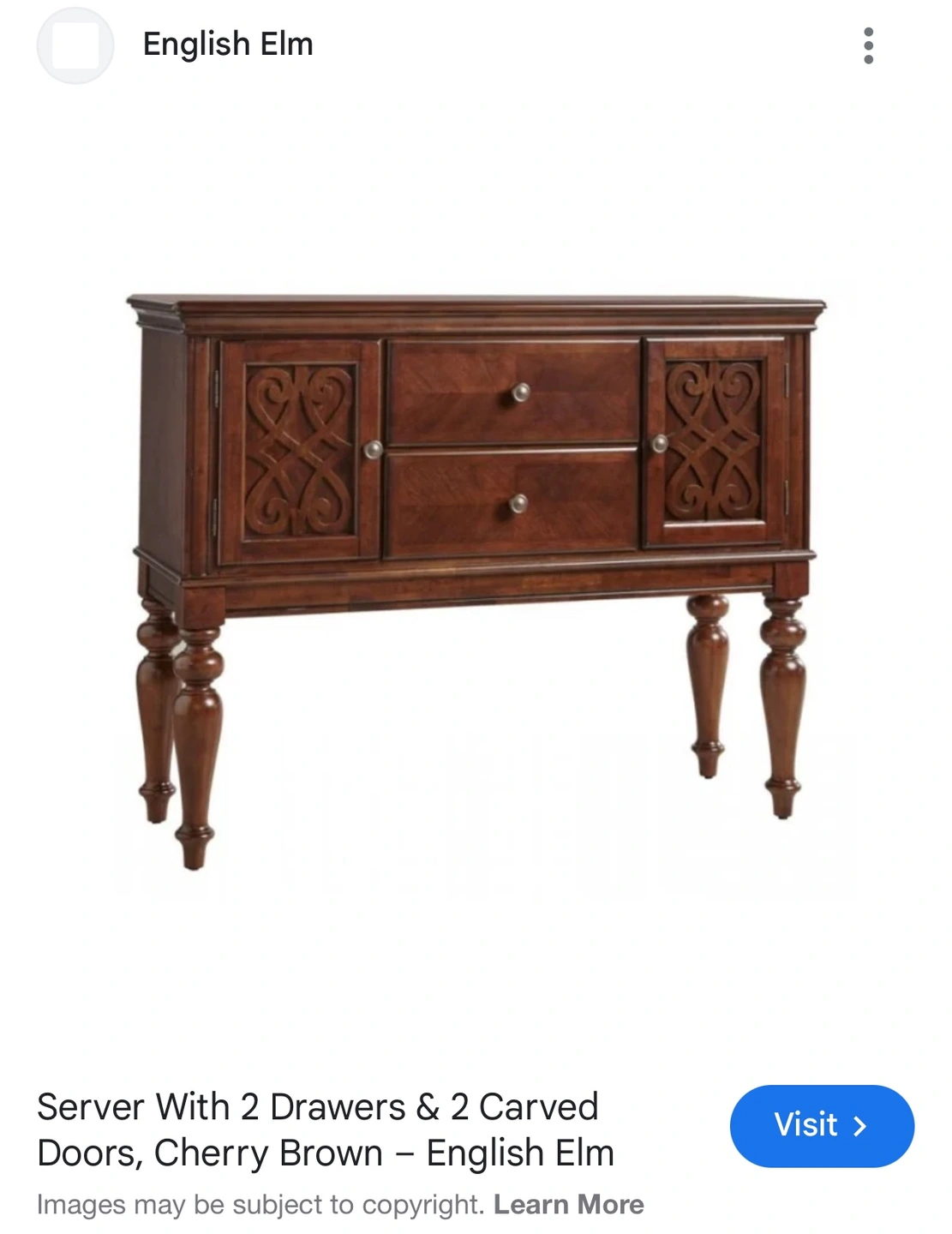Open the cherry brown server image

[476, 574]
